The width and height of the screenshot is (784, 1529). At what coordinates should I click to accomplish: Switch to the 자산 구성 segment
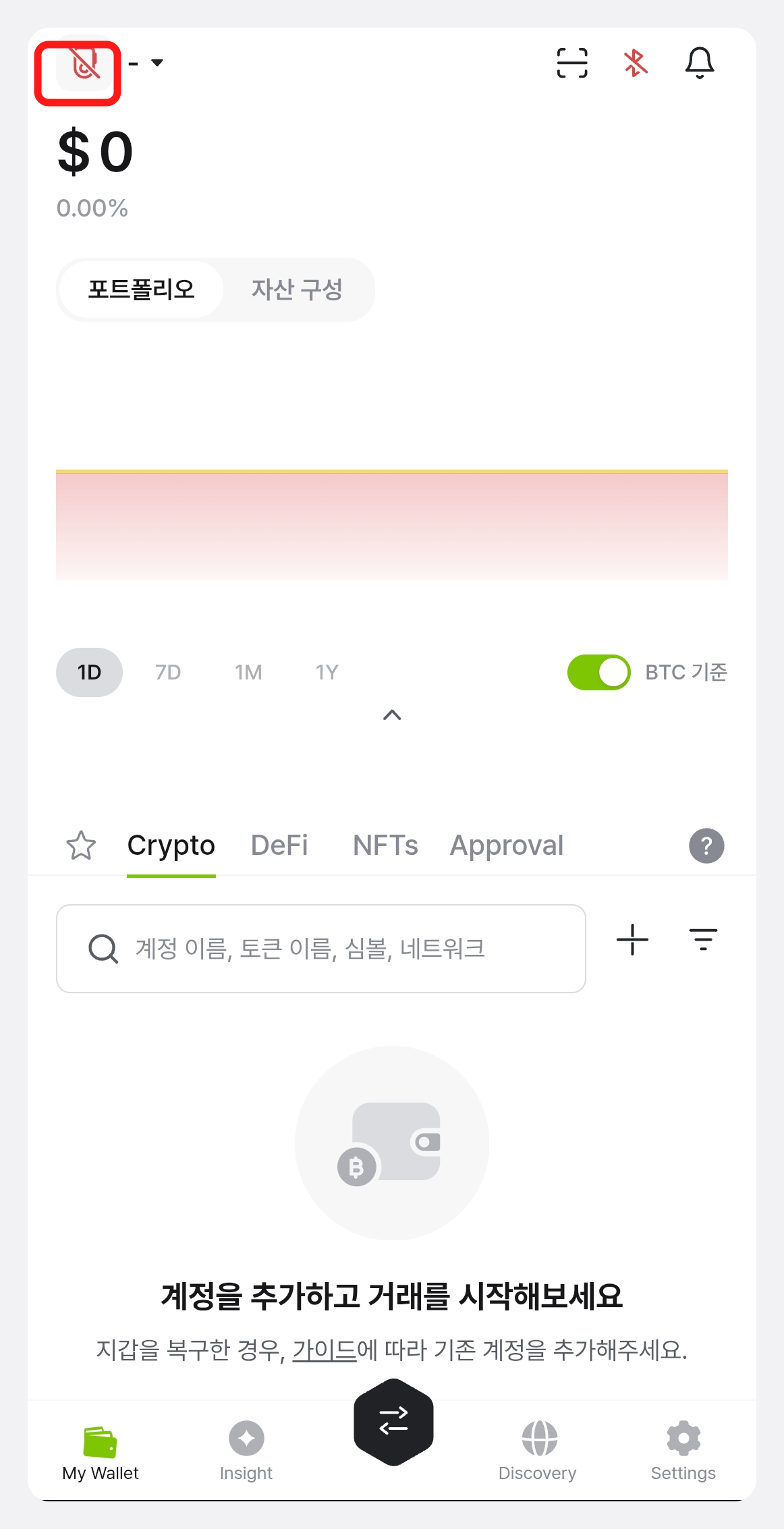point(297,289)
